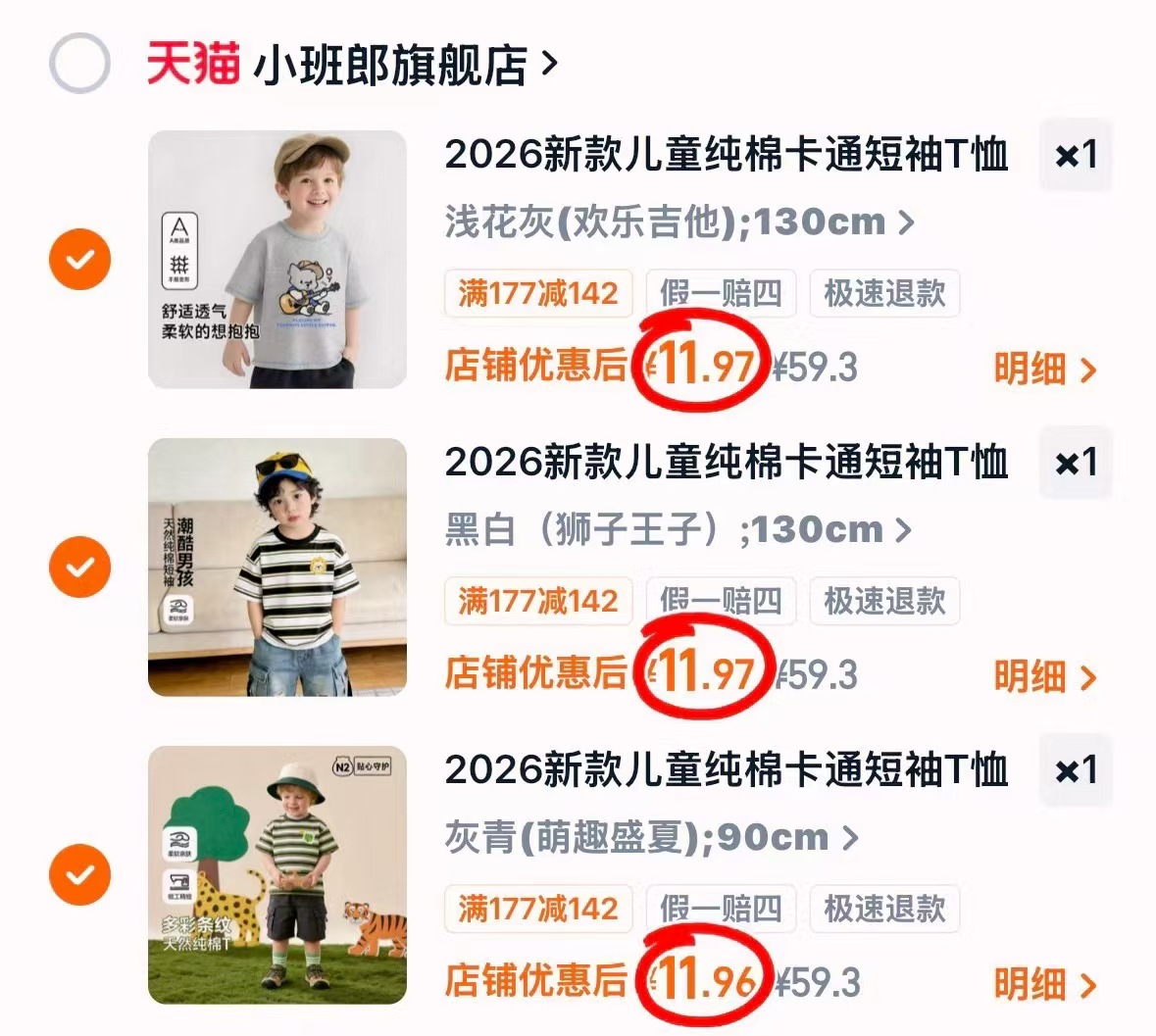
Task: Adjust the ×1 quantity of 浅花灰 T-shirt
Action: point(1076,156)
